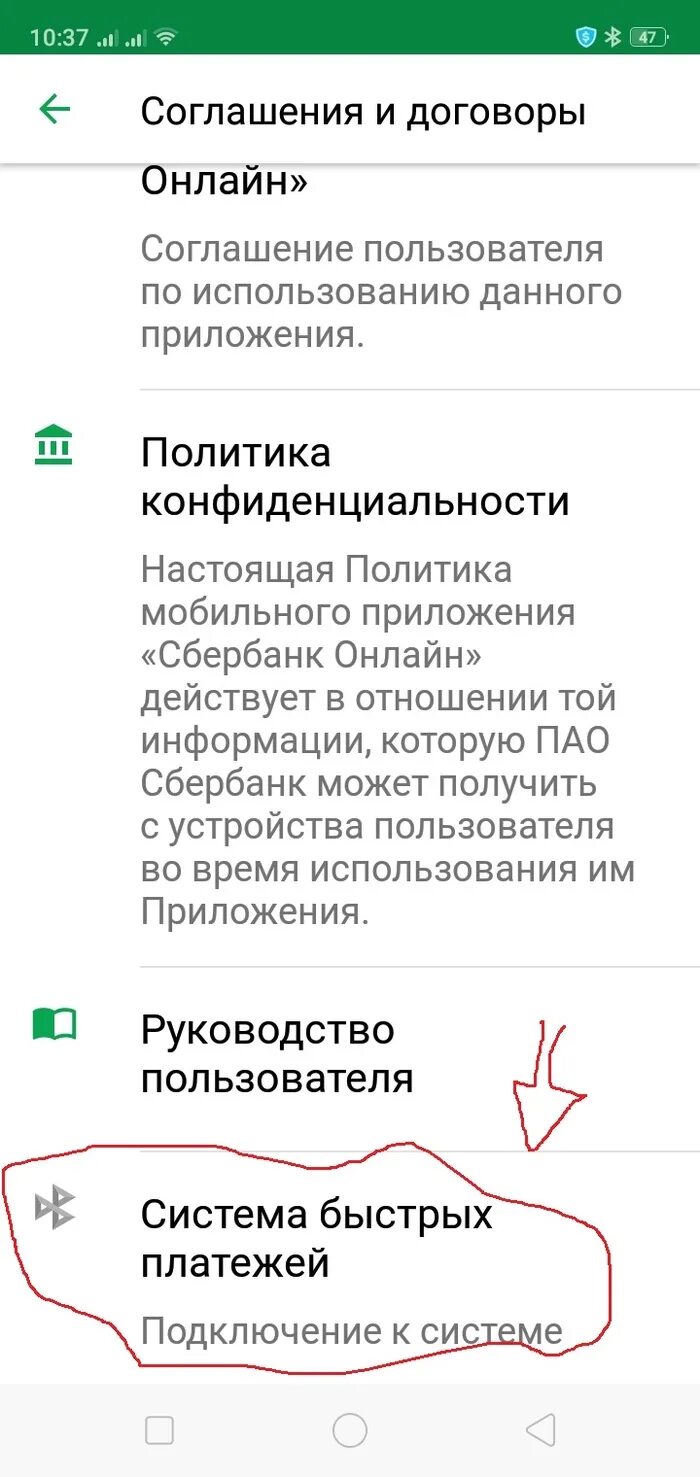Open recent apps via square button
Screen dimensions: 700x1477
coord(159,1431)
